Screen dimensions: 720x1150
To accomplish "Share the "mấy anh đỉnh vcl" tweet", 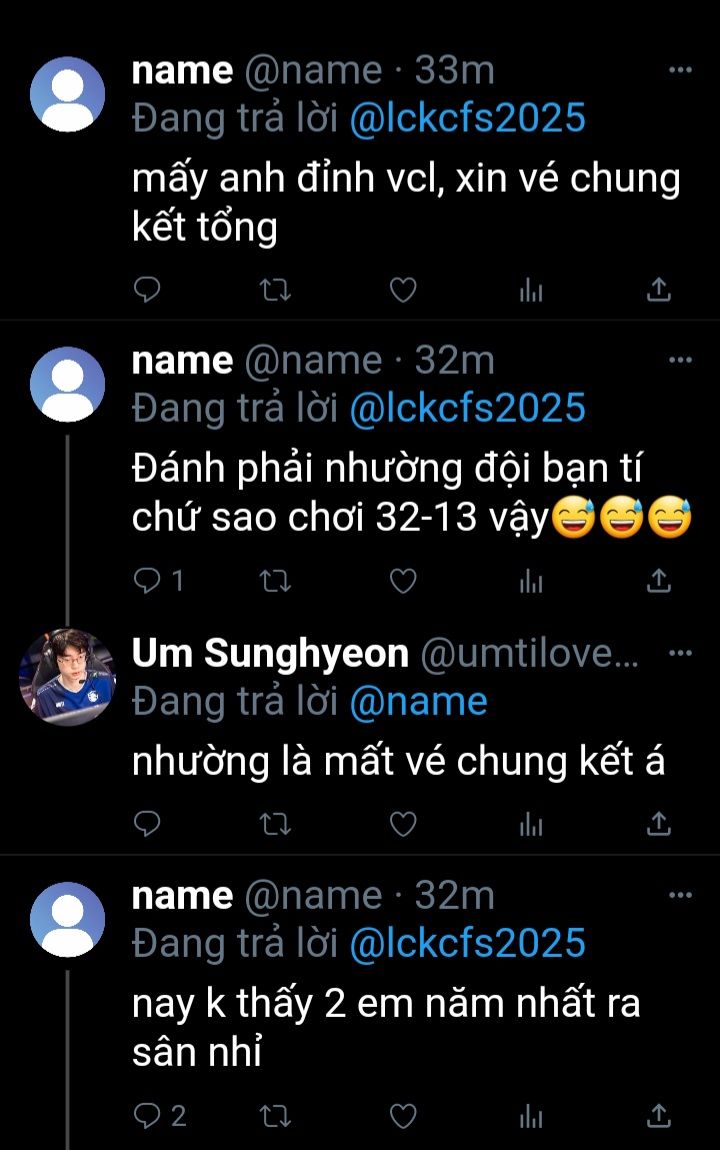I will 658,290.
